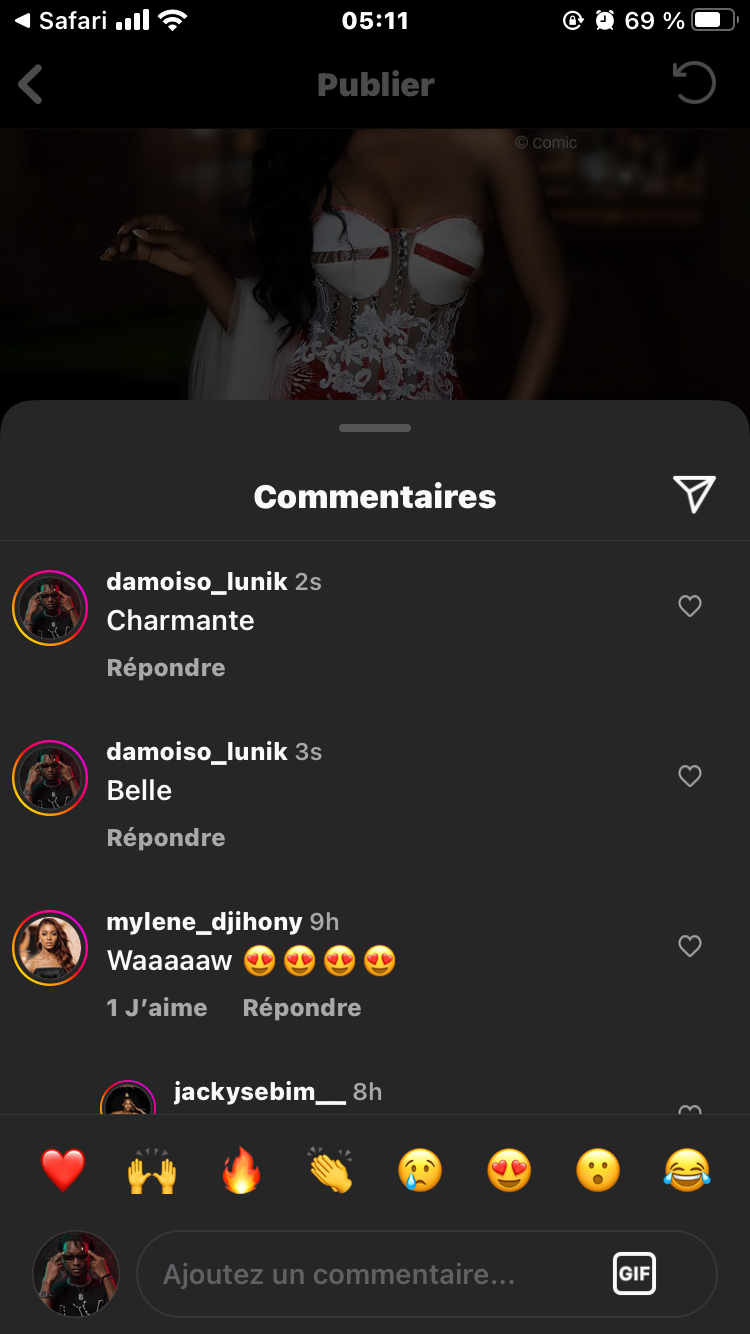Open the GIF picker
Screen dimensions: 750x1334
634,1274
